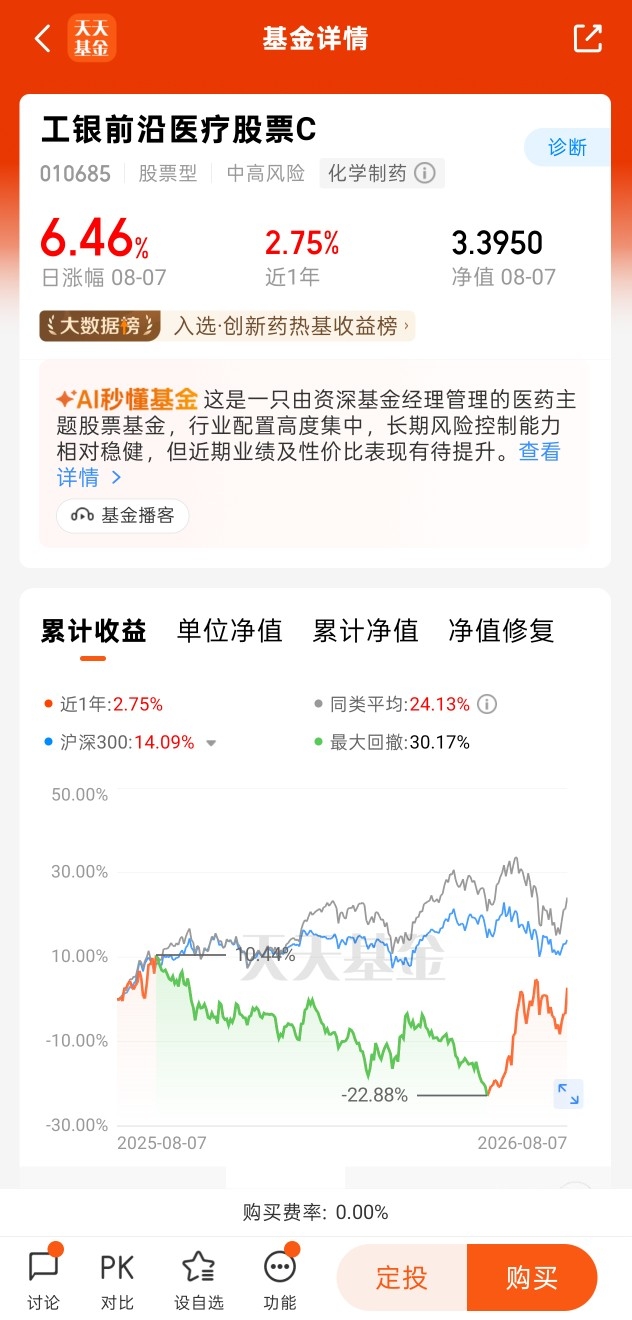Expand the chart to full screen
This screenshot has height=1320, width=632.
click(x=568, y=1093)
